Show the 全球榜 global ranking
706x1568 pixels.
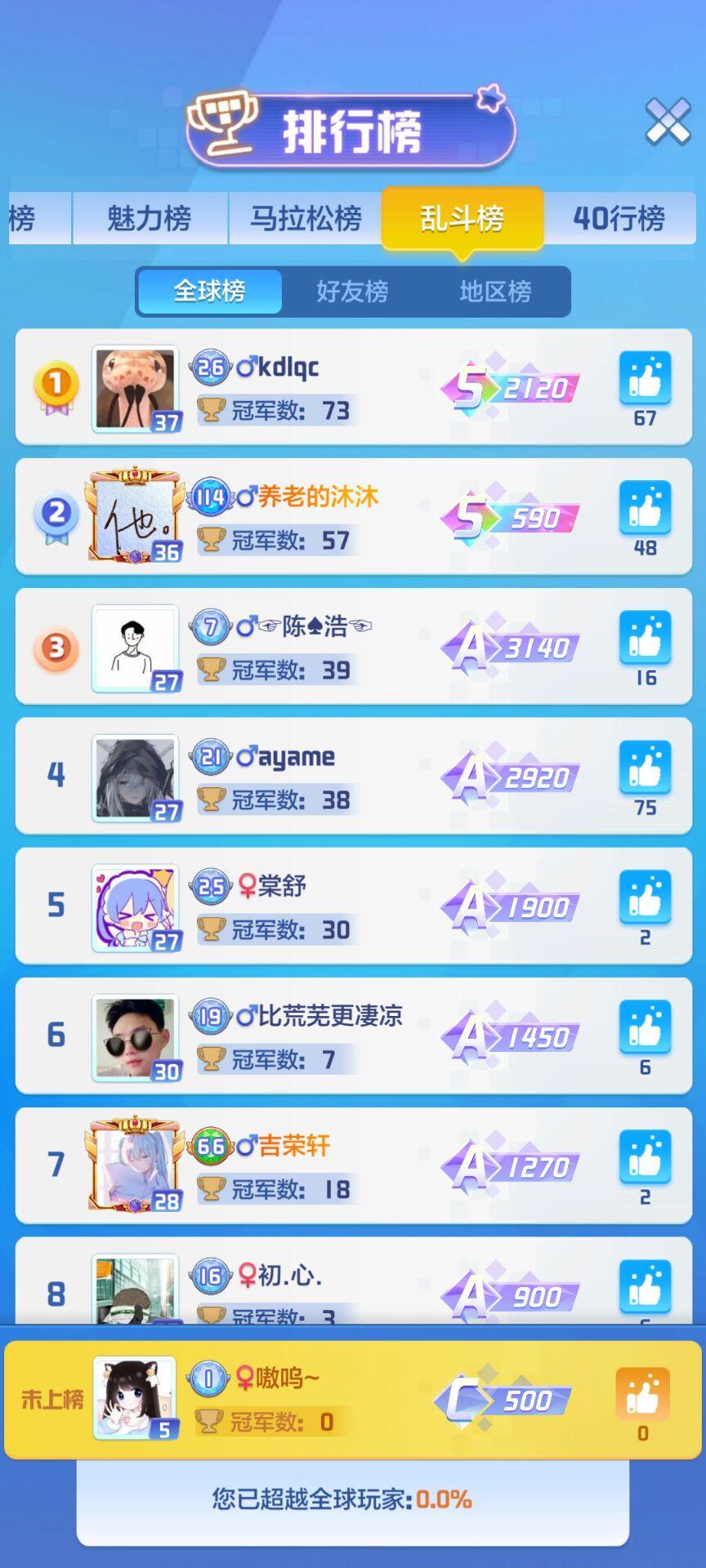(210, 292)
